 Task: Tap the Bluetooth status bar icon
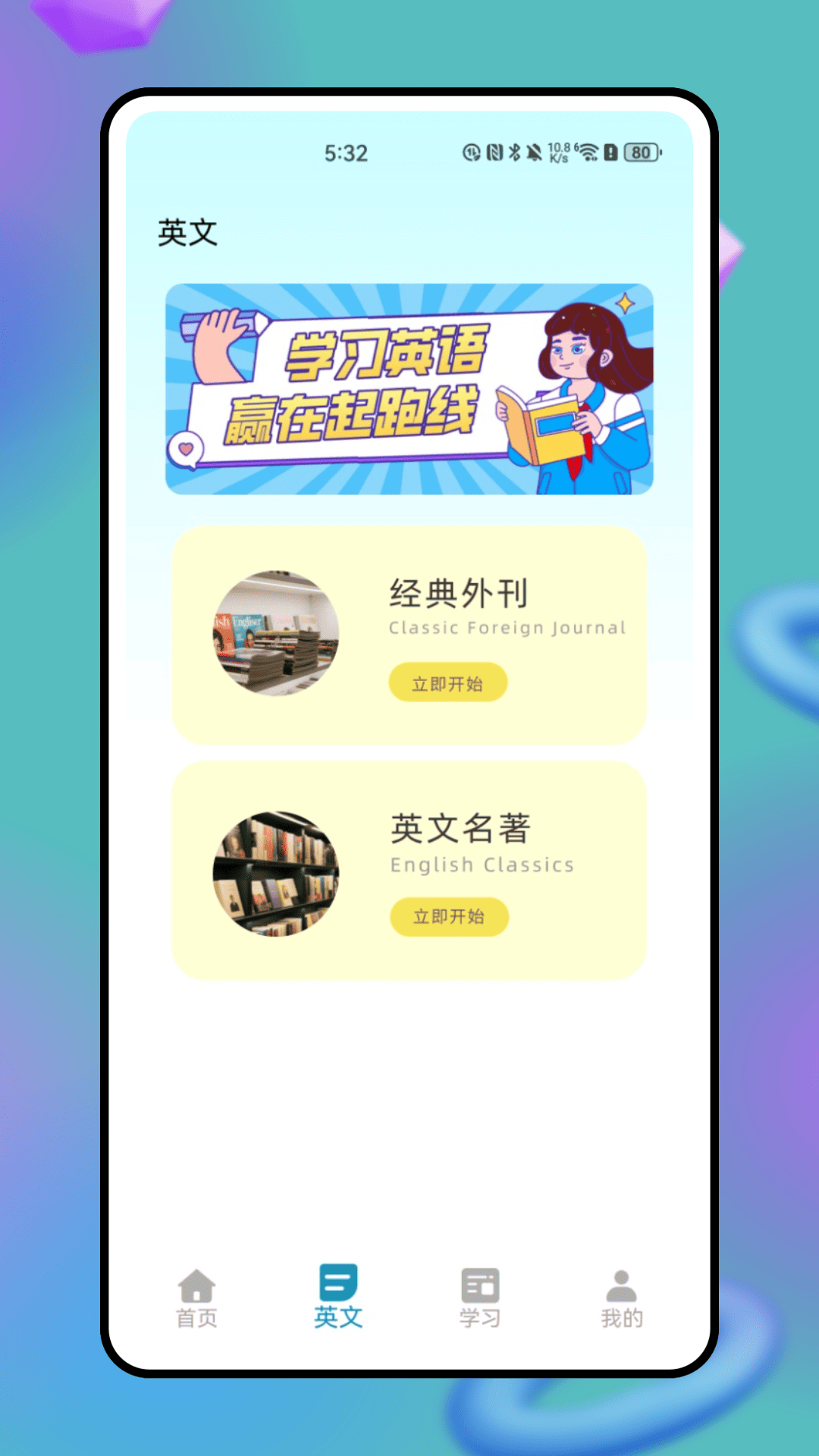tap(515, 152)
